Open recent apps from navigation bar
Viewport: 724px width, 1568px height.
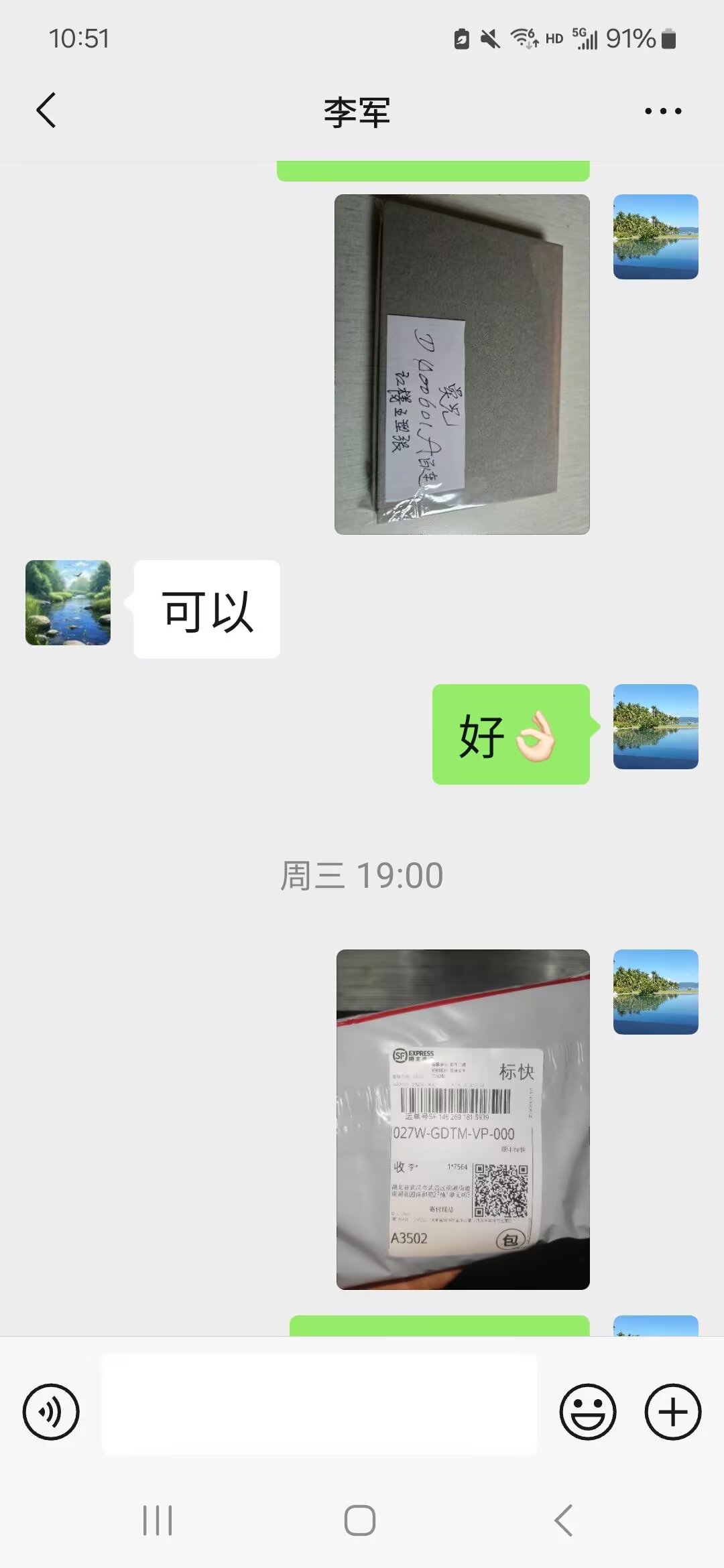click(158, 1520)
